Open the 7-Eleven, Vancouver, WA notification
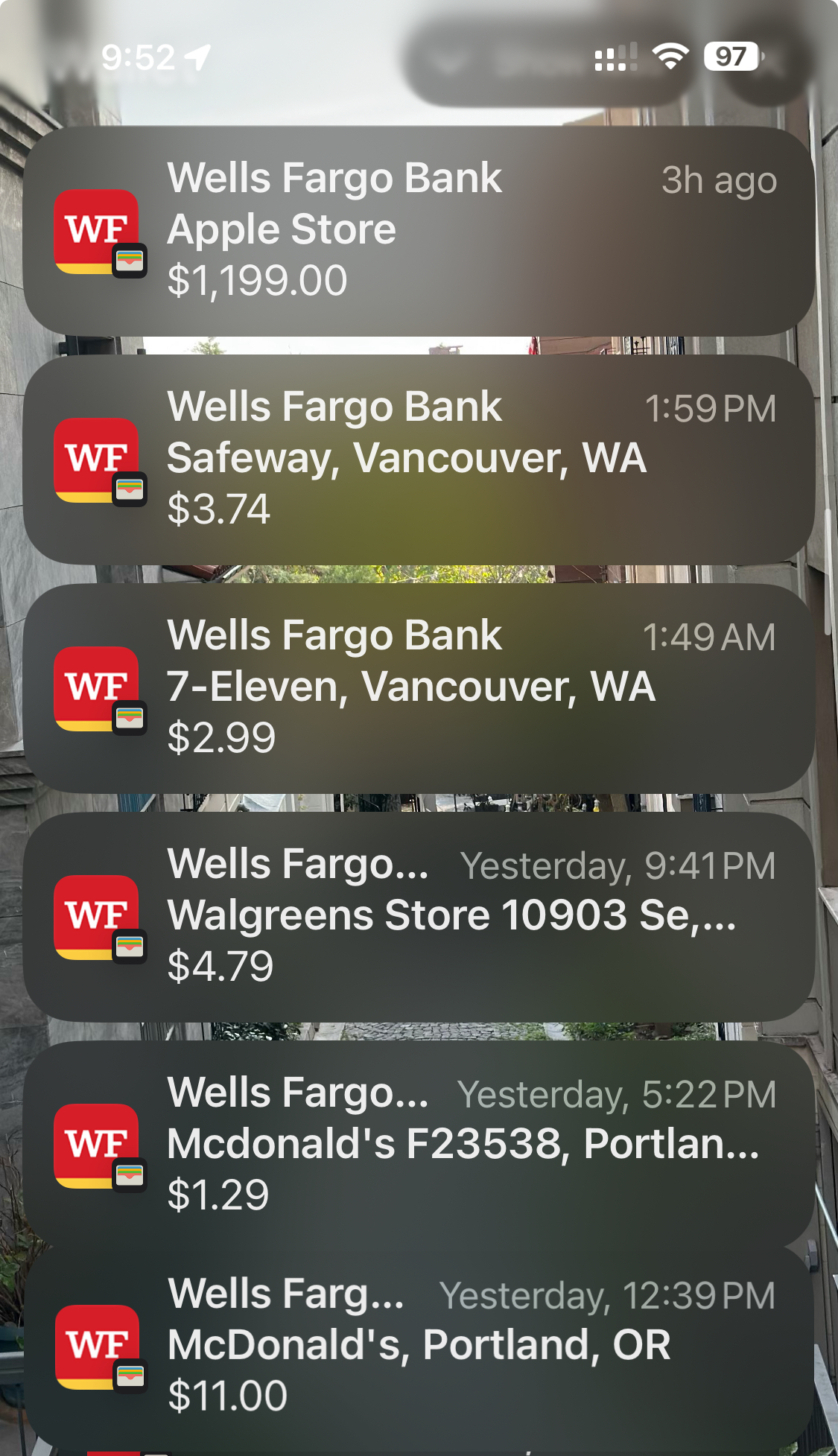The height and width of the screenshot is (1456, 838). click(x=419, y=688)
